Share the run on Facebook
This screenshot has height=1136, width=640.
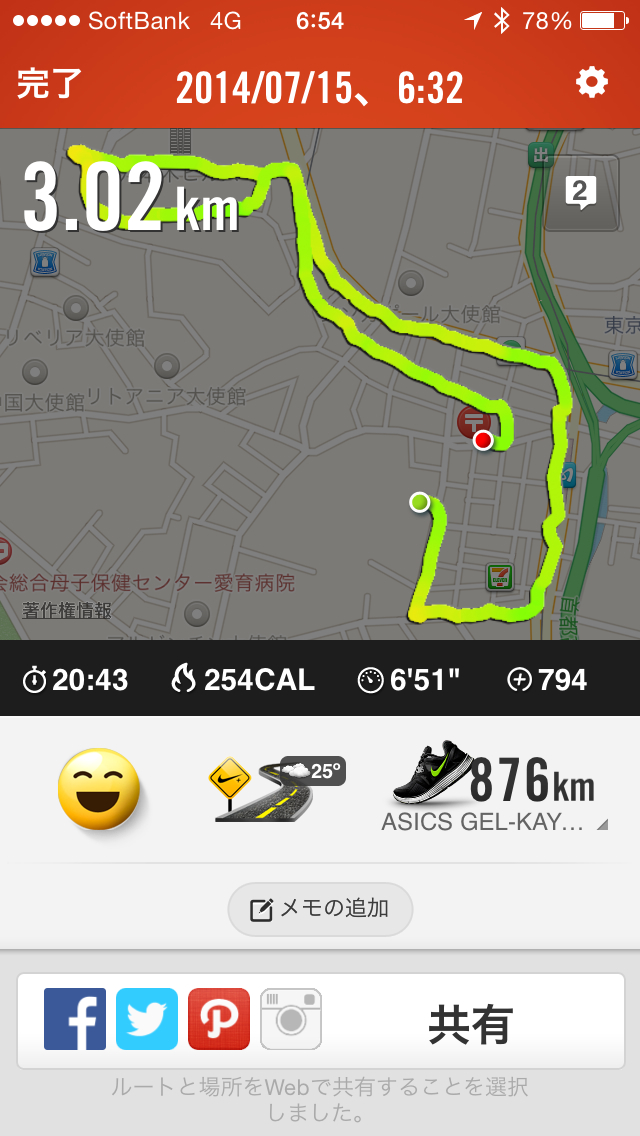pyautogui.click(x=75, y=1019)
